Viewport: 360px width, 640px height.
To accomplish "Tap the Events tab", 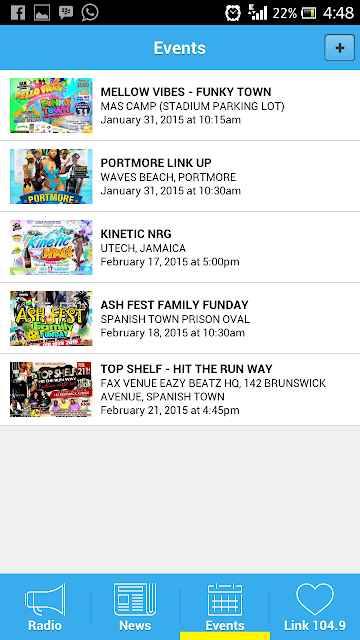I will [225, 607].
